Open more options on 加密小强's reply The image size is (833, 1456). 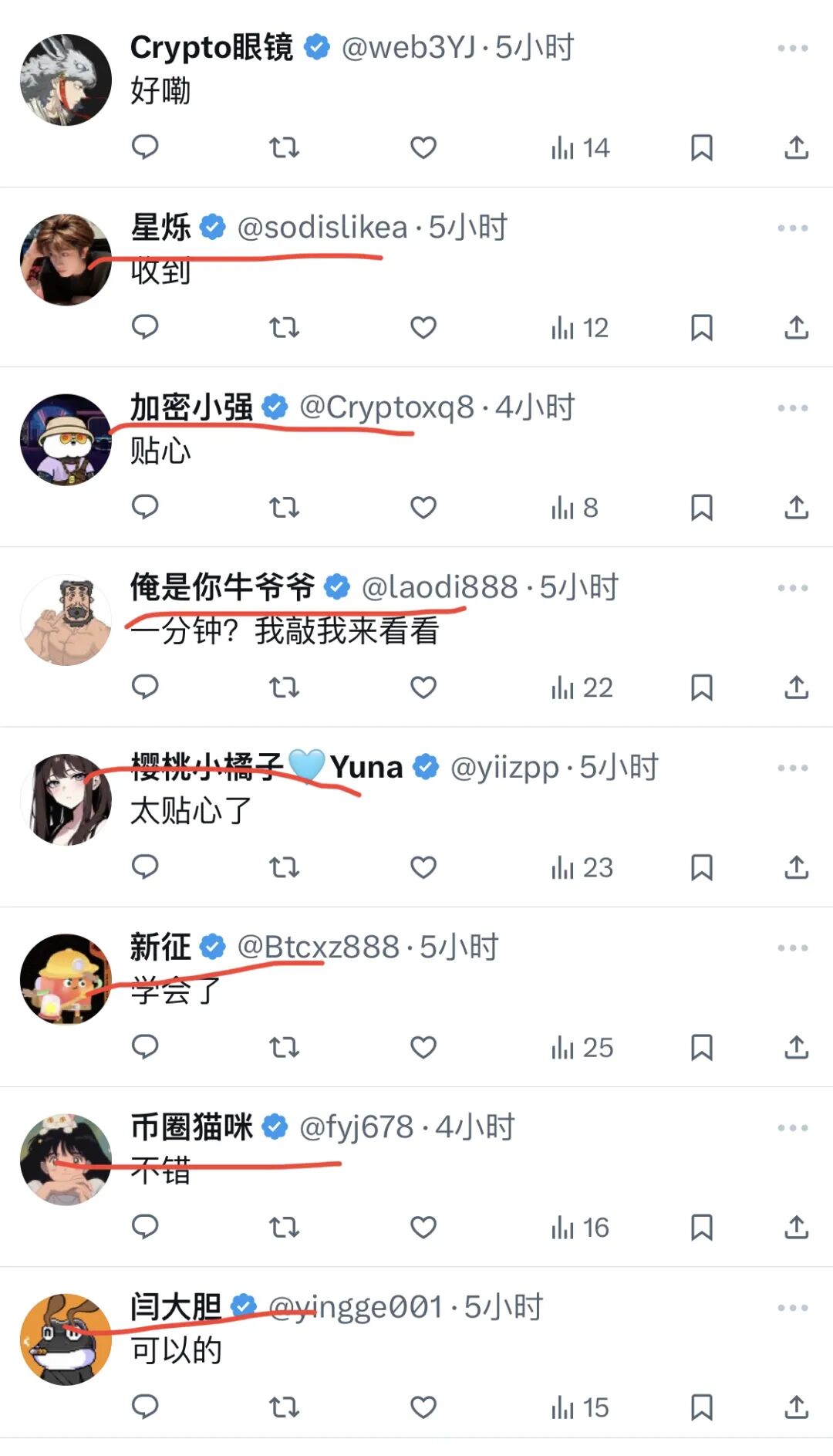click(792, 408)
